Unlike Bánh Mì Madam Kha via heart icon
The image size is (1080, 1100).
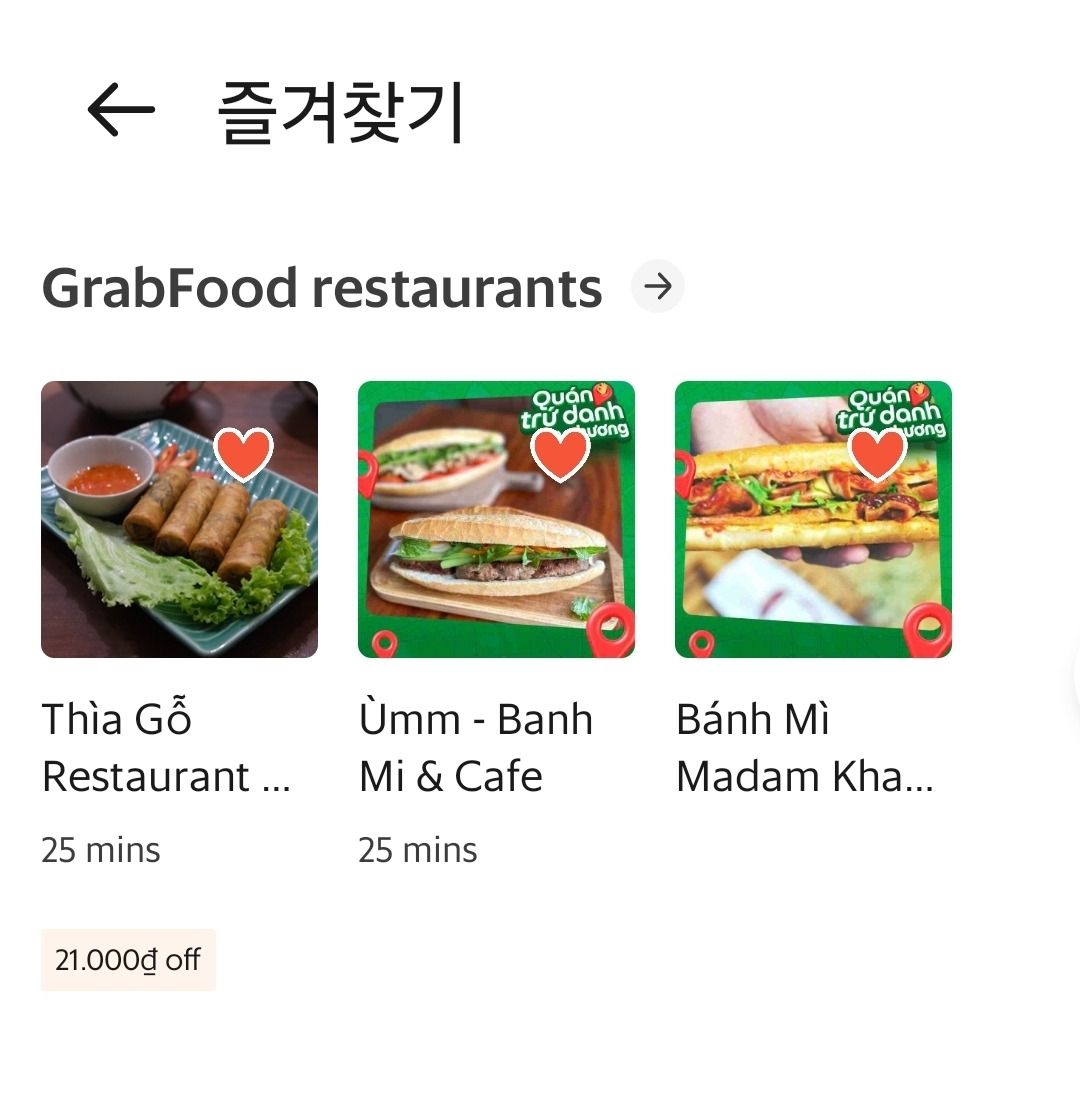click(x=877, y=453)
